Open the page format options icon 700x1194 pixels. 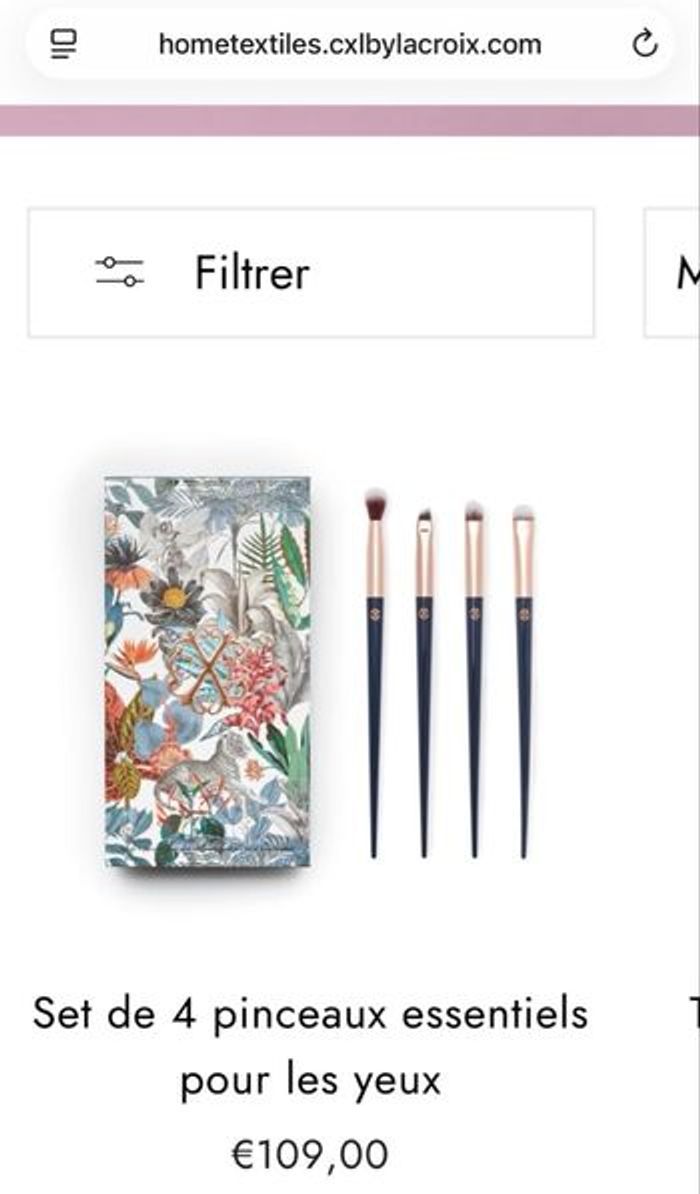point(65,44)
